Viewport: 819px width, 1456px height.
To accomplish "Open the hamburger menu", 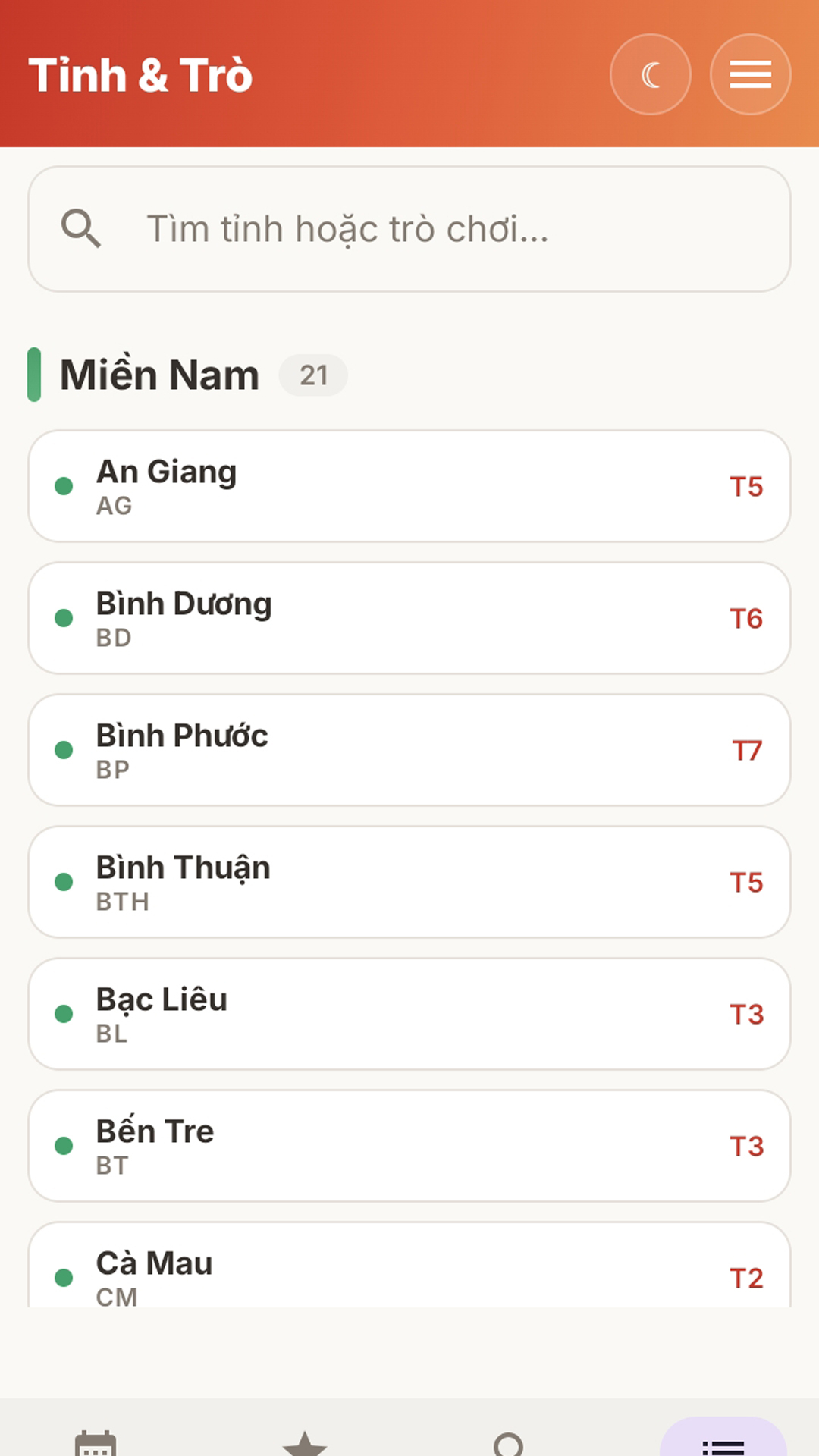I will (x=750, y=74).
